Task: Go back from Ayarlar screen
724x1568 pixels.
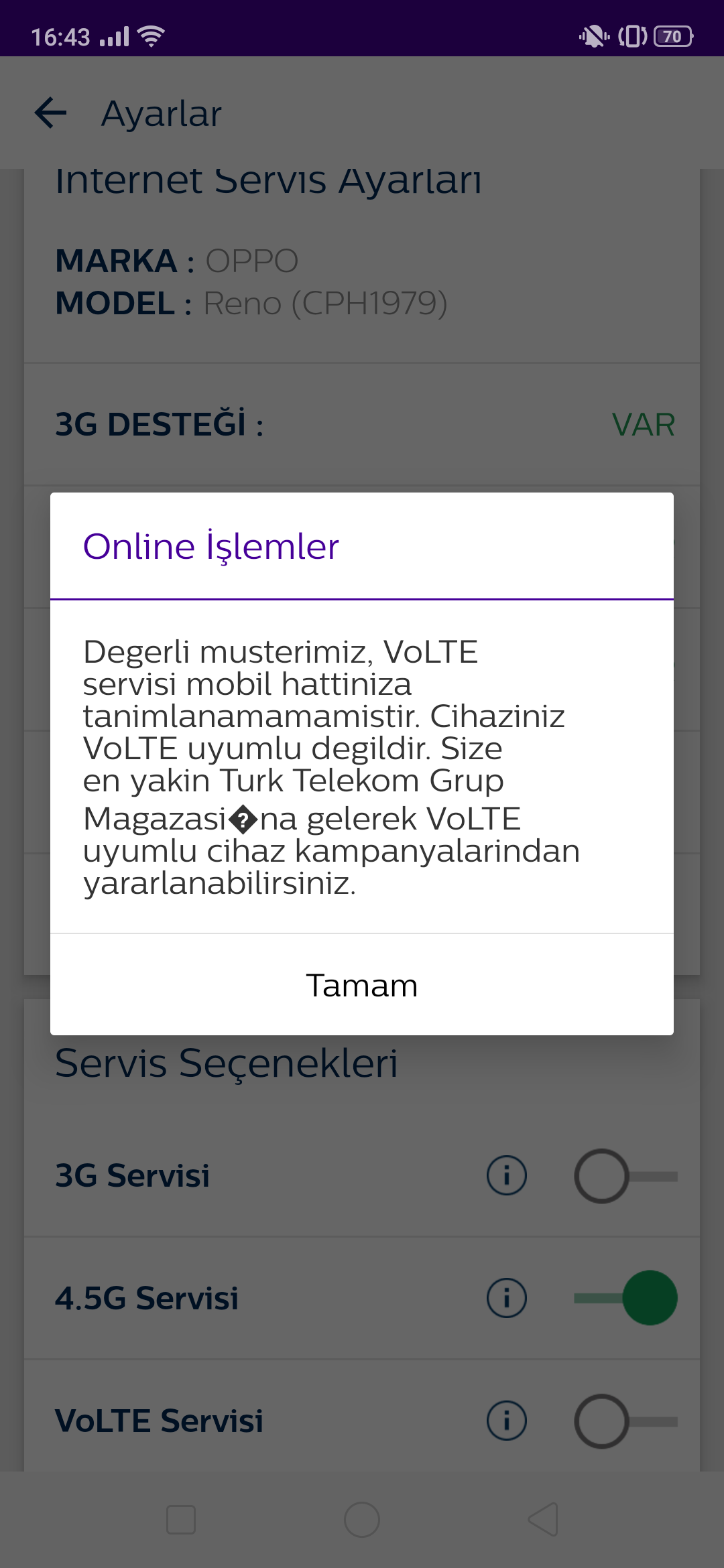Action: [51, 113]
